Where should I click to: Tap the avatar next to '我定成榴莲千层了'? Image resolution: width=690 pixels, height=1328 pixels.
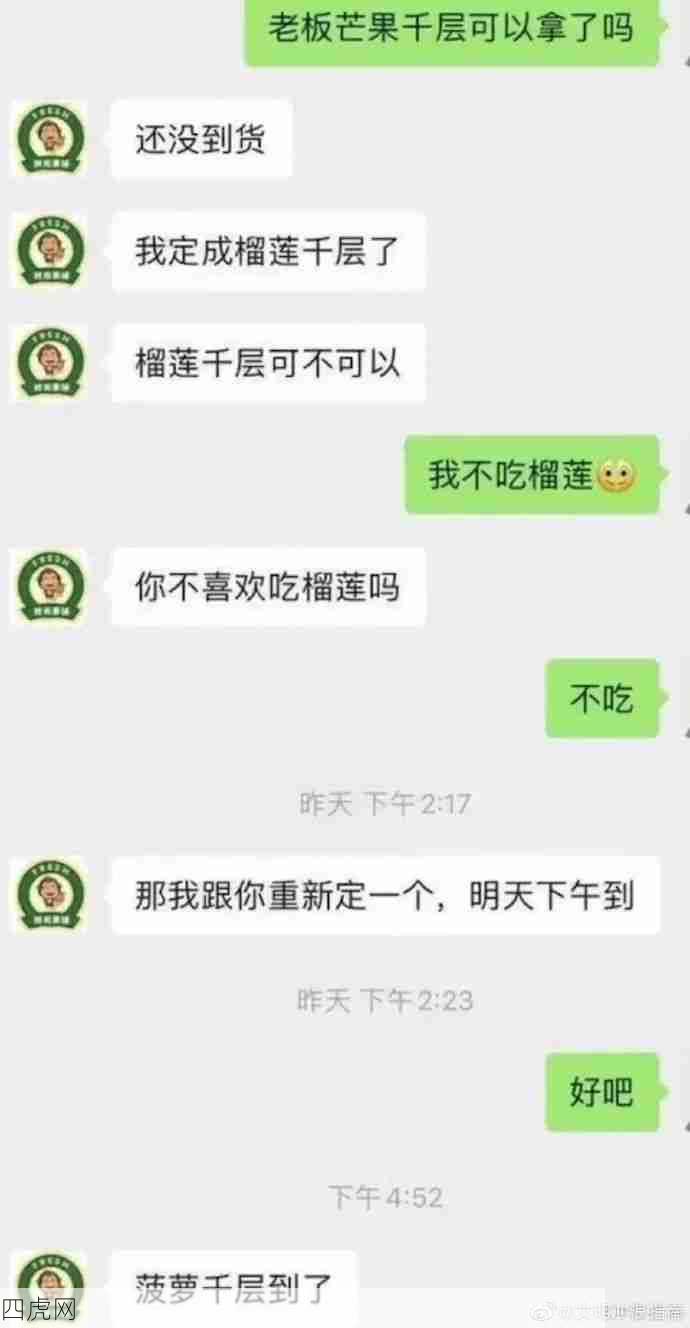point(48,251)
